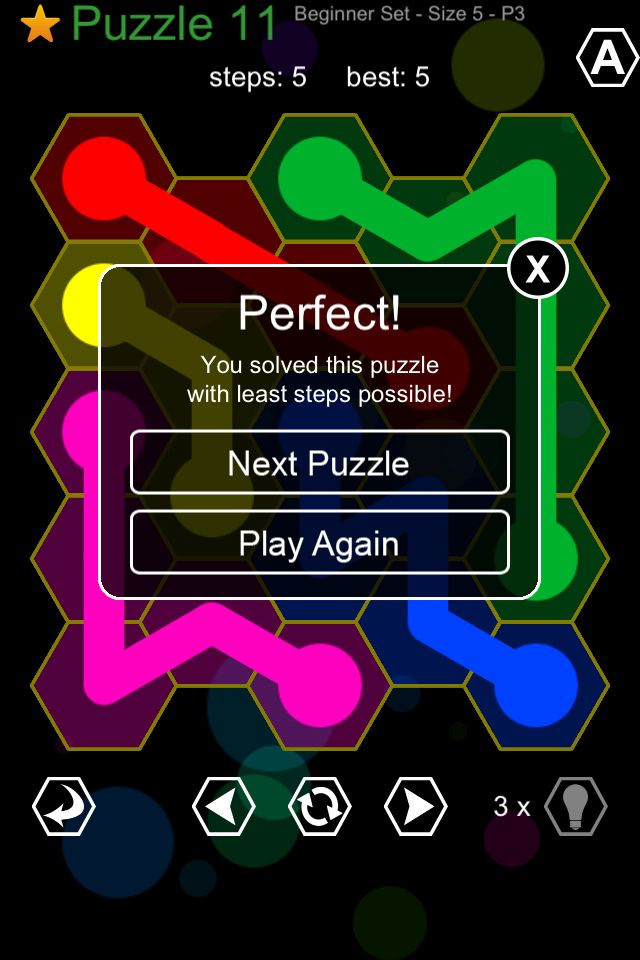
Task: Close the Perfect dialog
Action: 538,269
